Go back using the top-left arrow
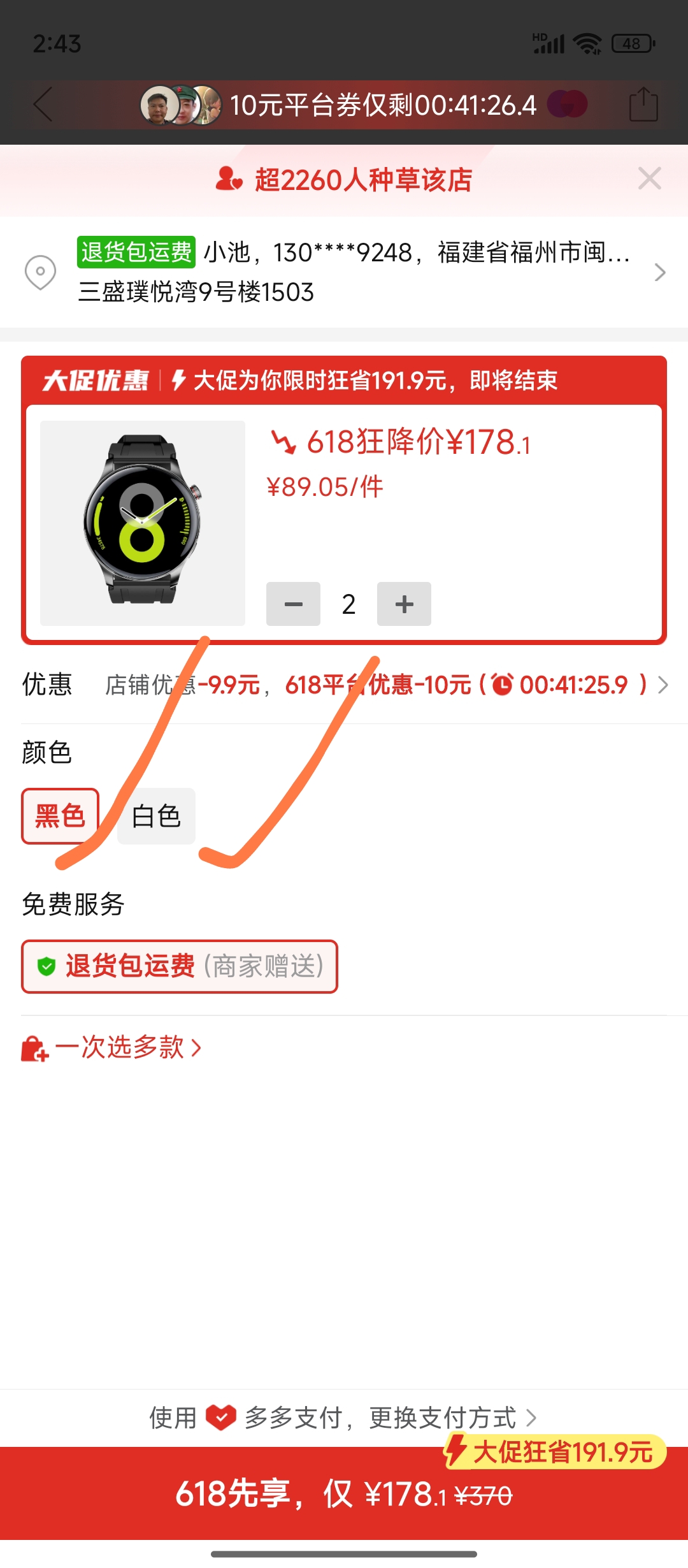 [x=43, y=105]
